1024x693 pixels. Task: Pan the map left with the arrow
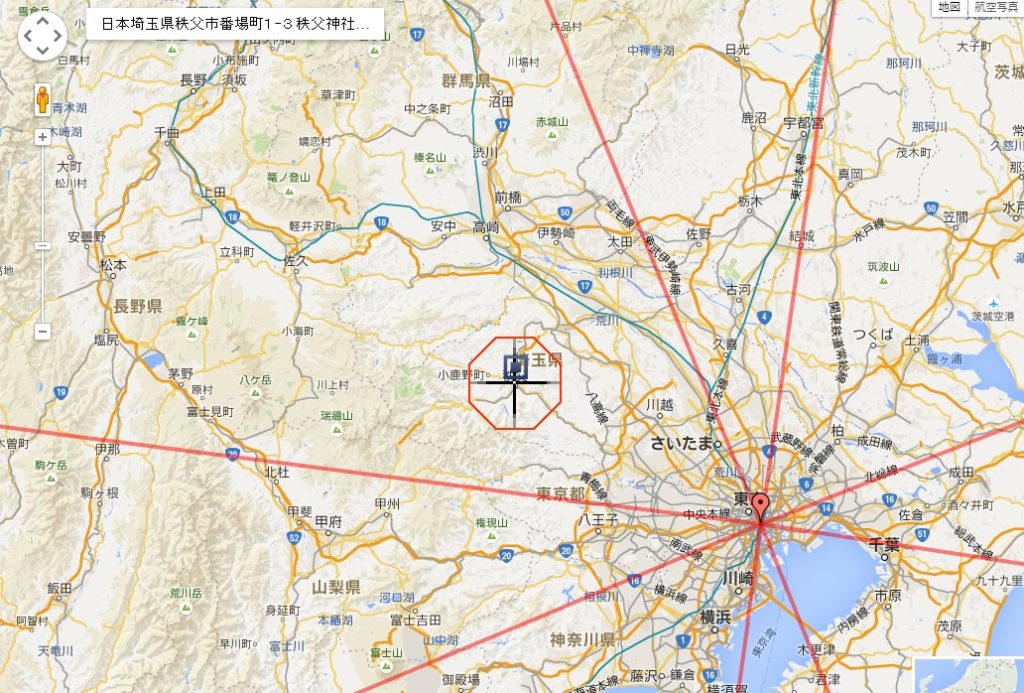coord(27,37)
